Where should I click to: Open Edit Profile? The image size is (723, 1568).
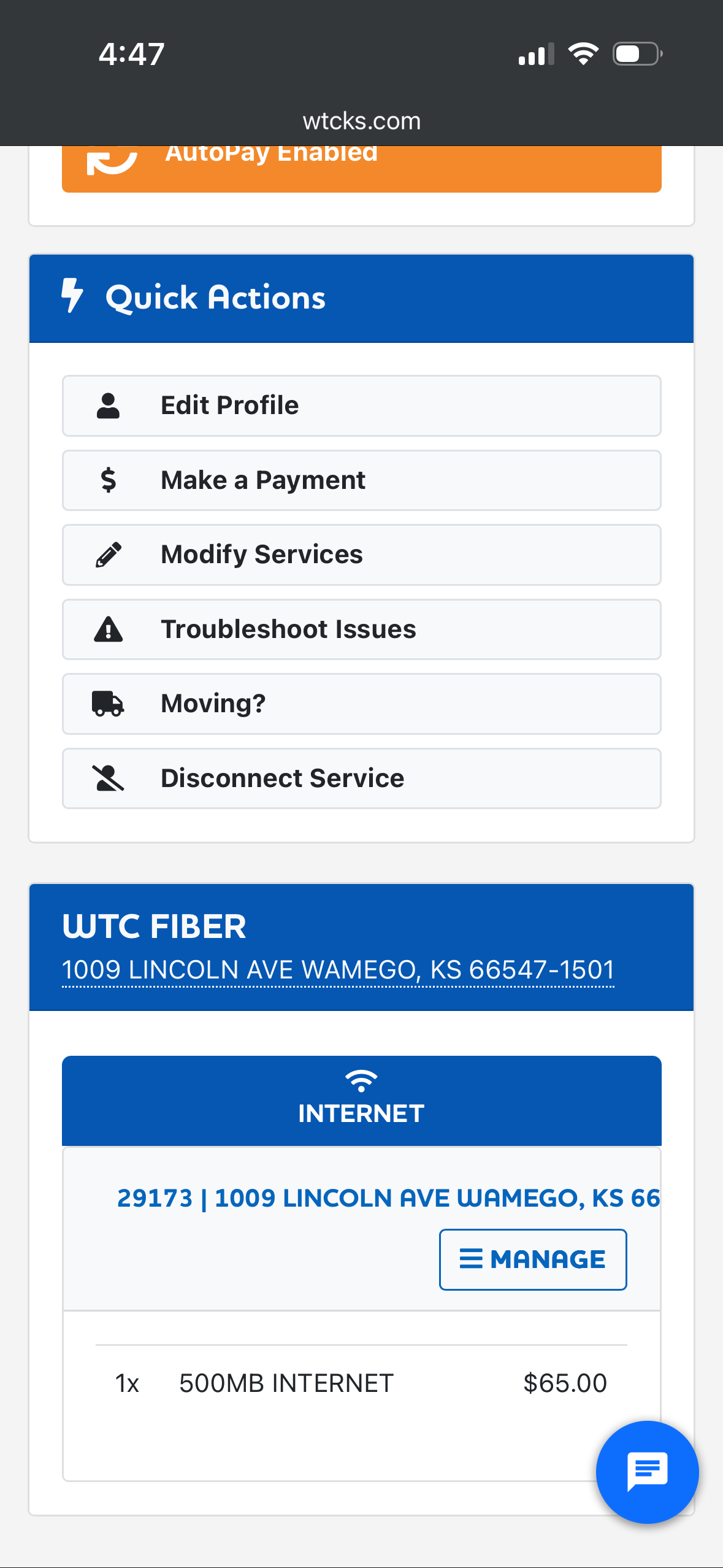361,405
